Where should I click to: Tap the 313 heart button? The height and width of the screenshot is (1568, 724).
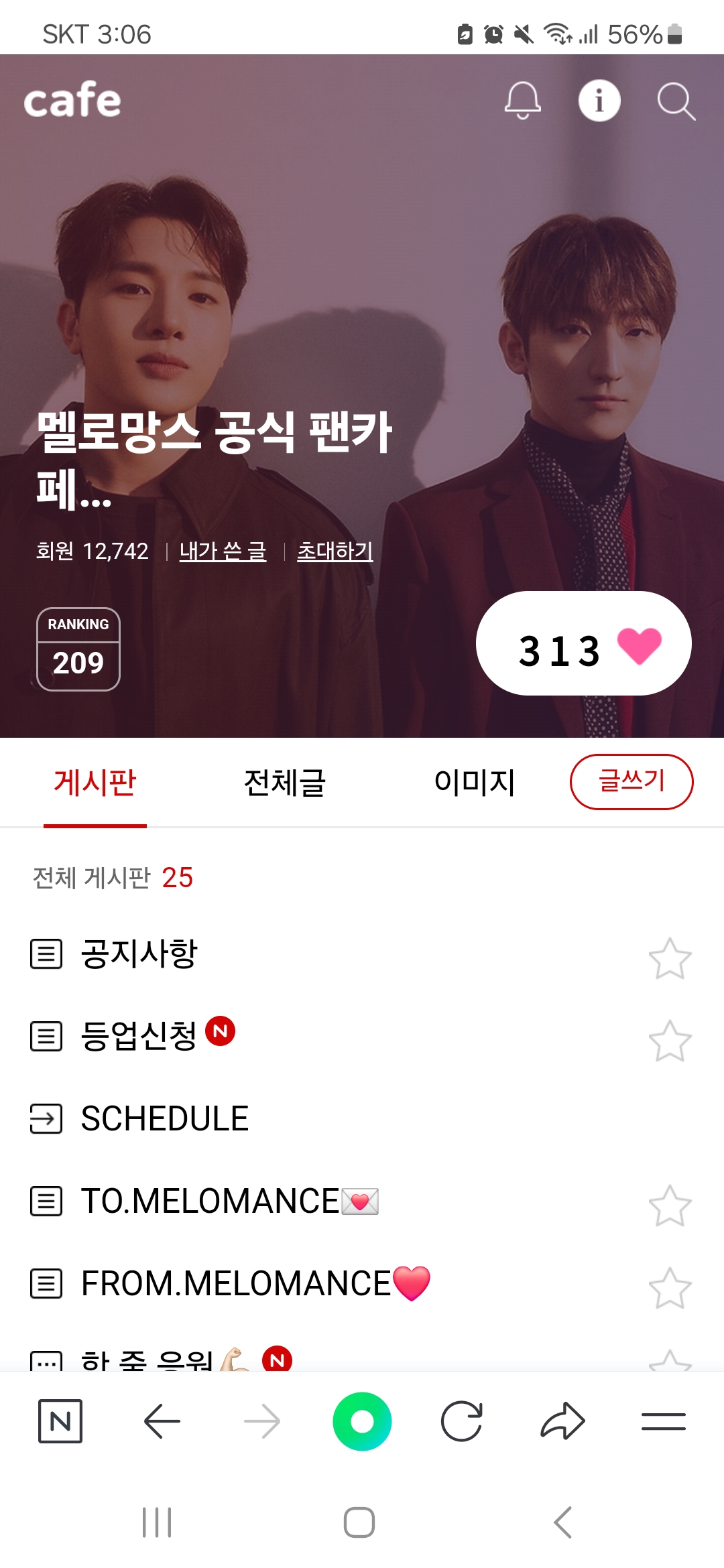click(583, 644)
